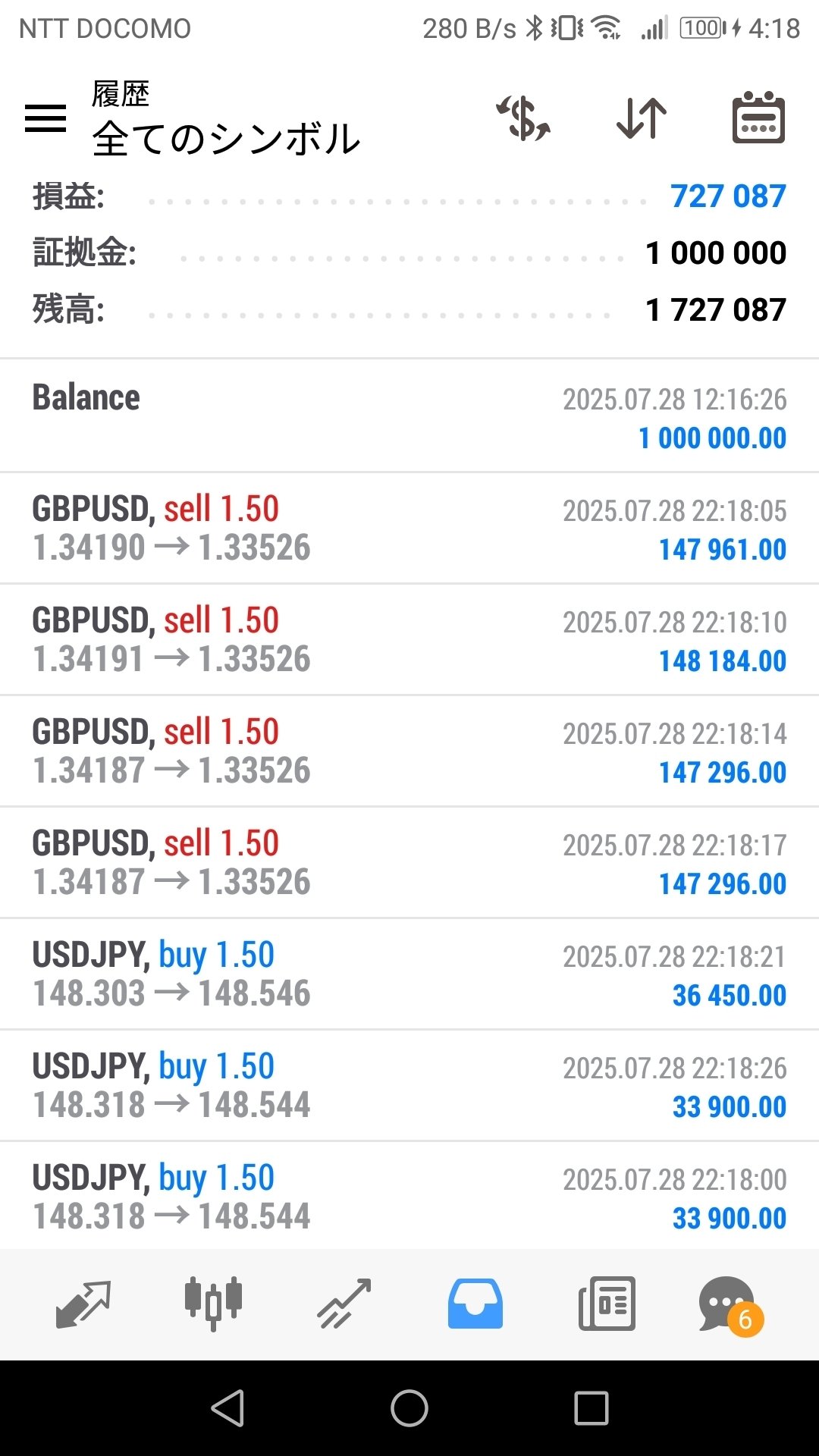This screenshot has height=1456, width=819.
Task: Switch to the candlestick Chart tab
Action: click(x=213, y=1304)
